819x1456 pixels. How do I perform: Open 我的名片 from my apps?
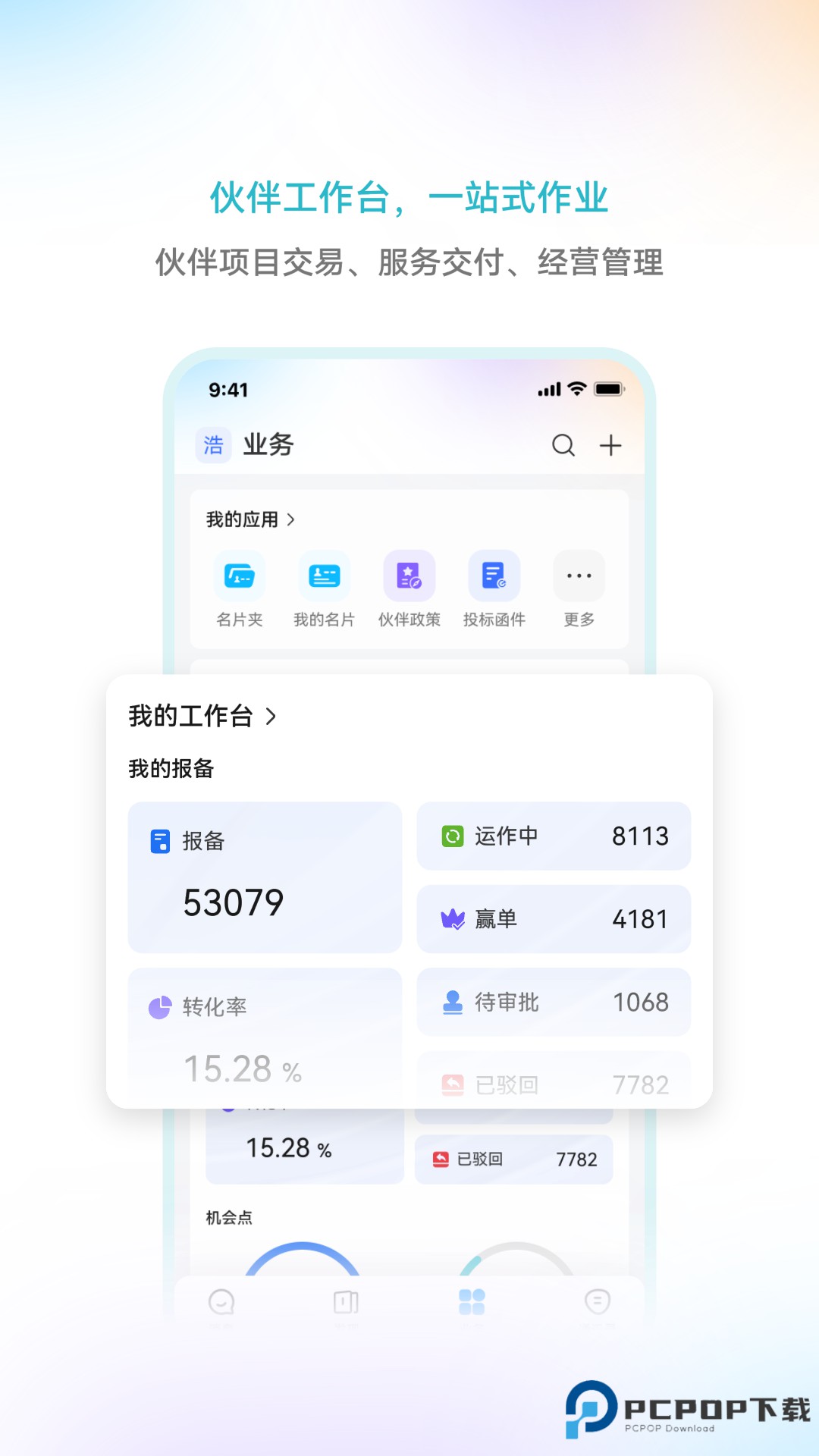point(324,578)
